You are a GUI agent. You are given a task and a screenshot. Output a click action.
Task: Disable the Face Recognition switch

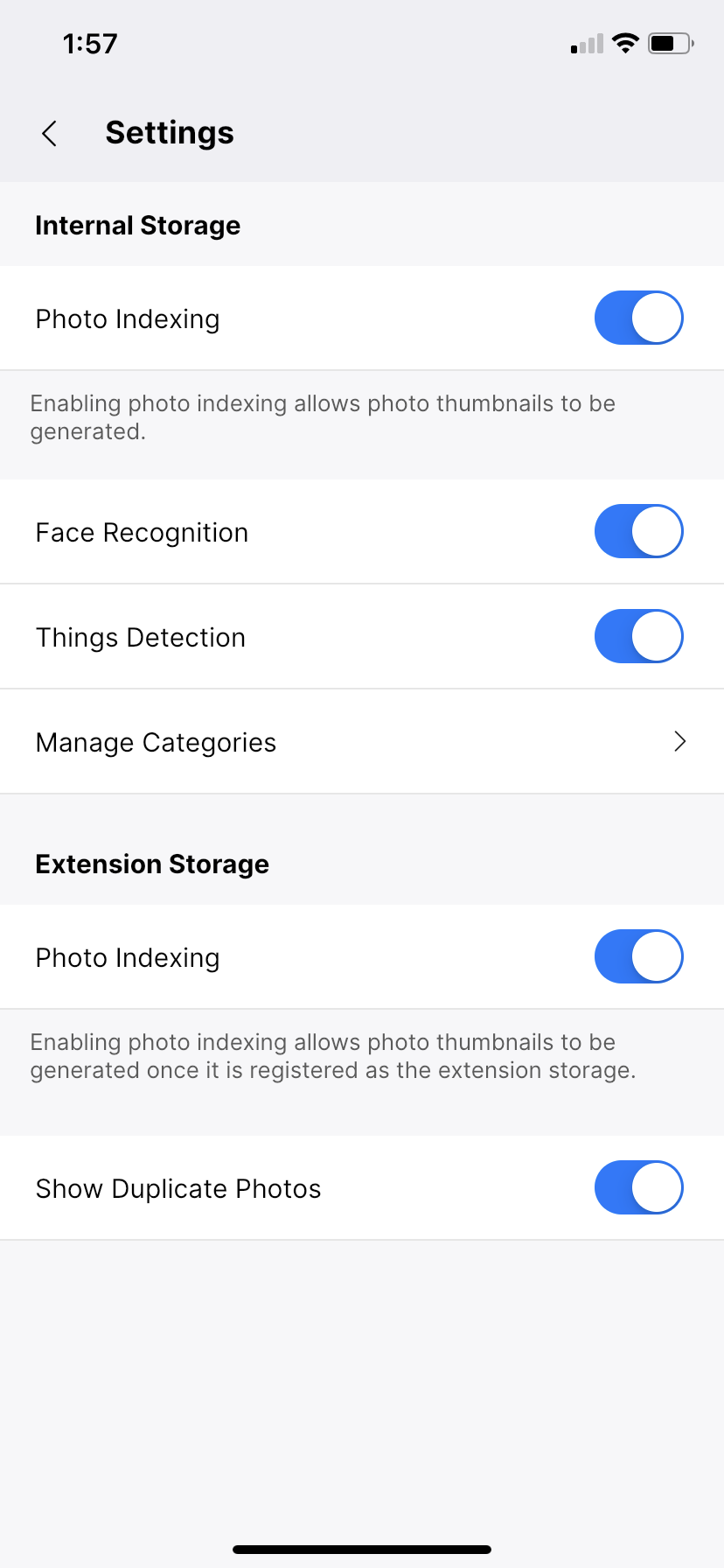pos(639,531)
